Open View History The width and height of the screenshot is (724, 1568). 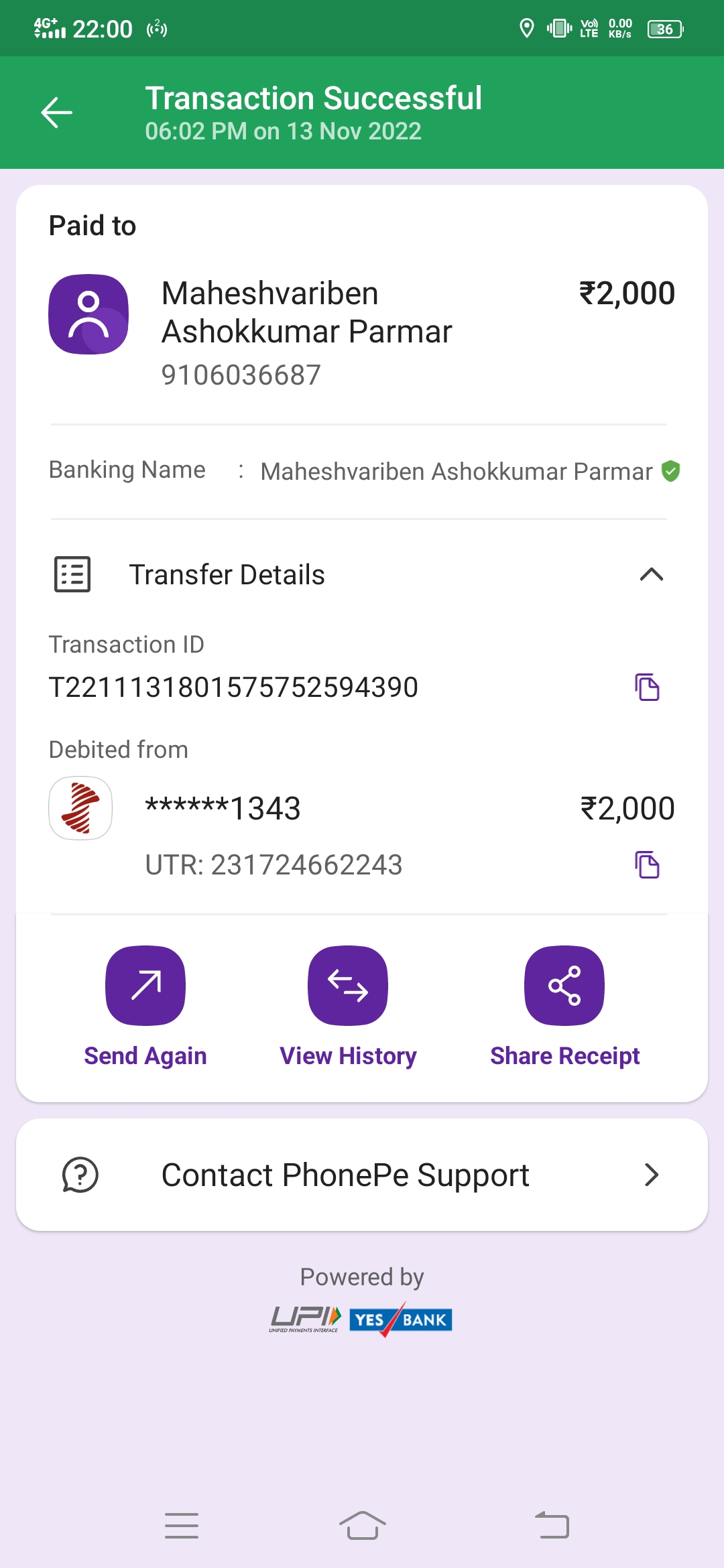(348, 986)
